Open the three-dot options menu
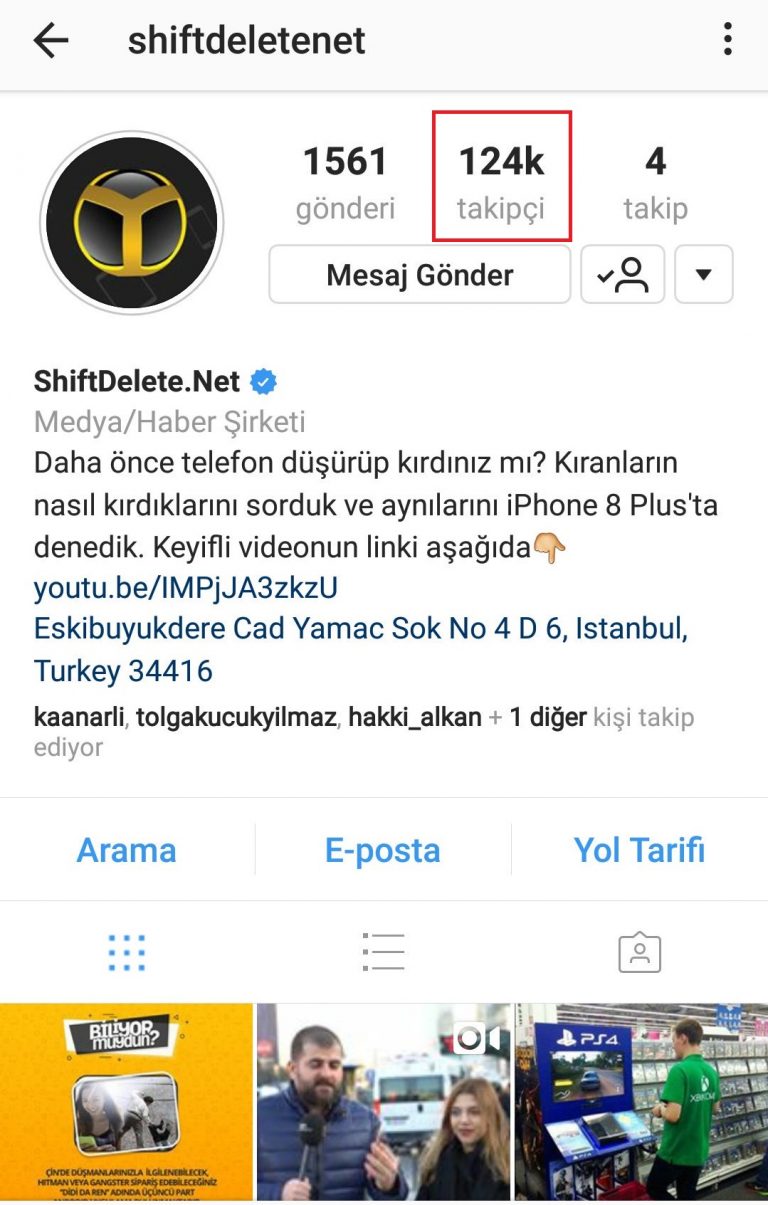Screen dimensions: 768x1205 coord(729,38)
